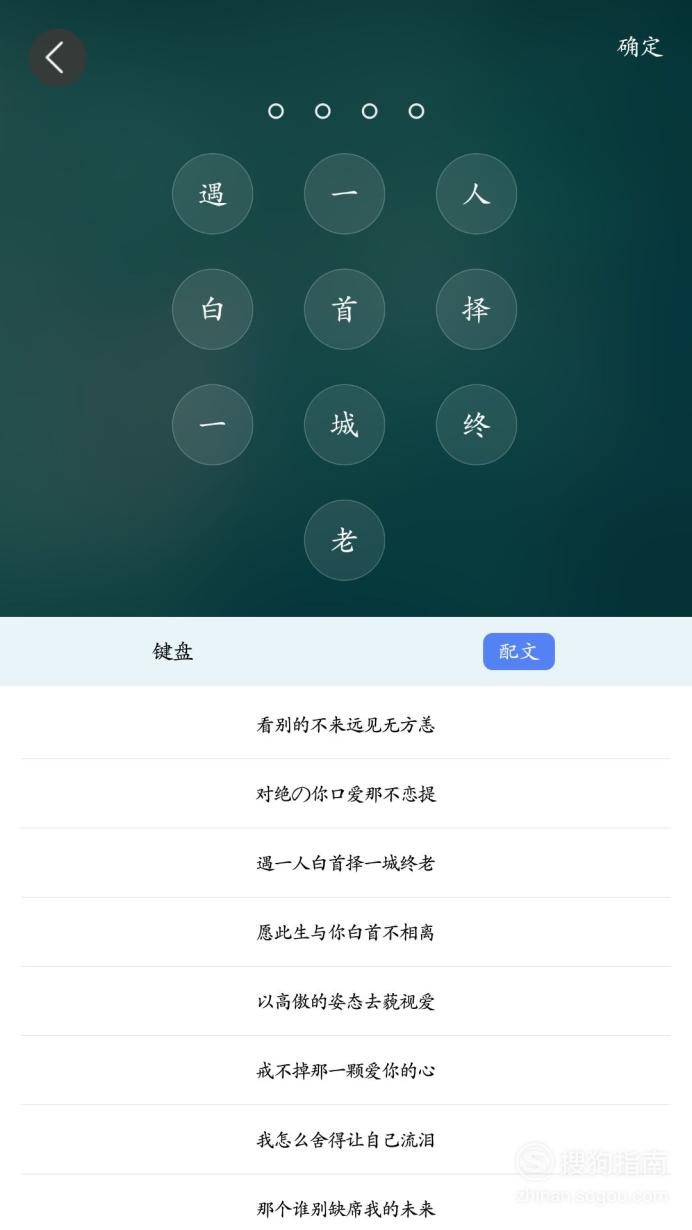This screenshot has width=692, height=1230.
Task: Choose phrase 对绝の你口爱那不恋提
Action: pos(346,794)
